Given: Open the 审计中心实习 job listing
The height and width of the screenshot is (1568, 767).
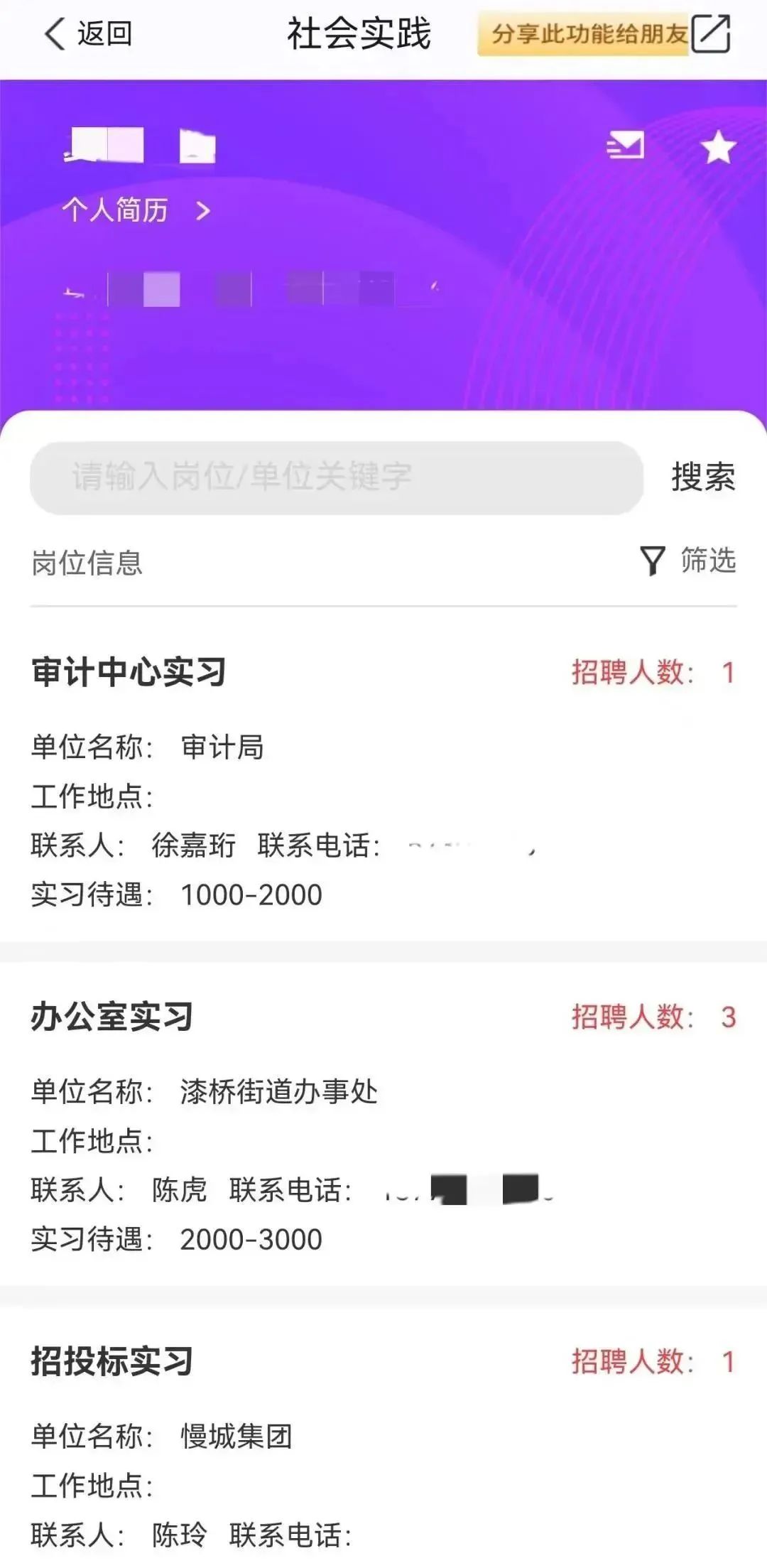Looking at the screenshot, I should (x=129, y=671).
